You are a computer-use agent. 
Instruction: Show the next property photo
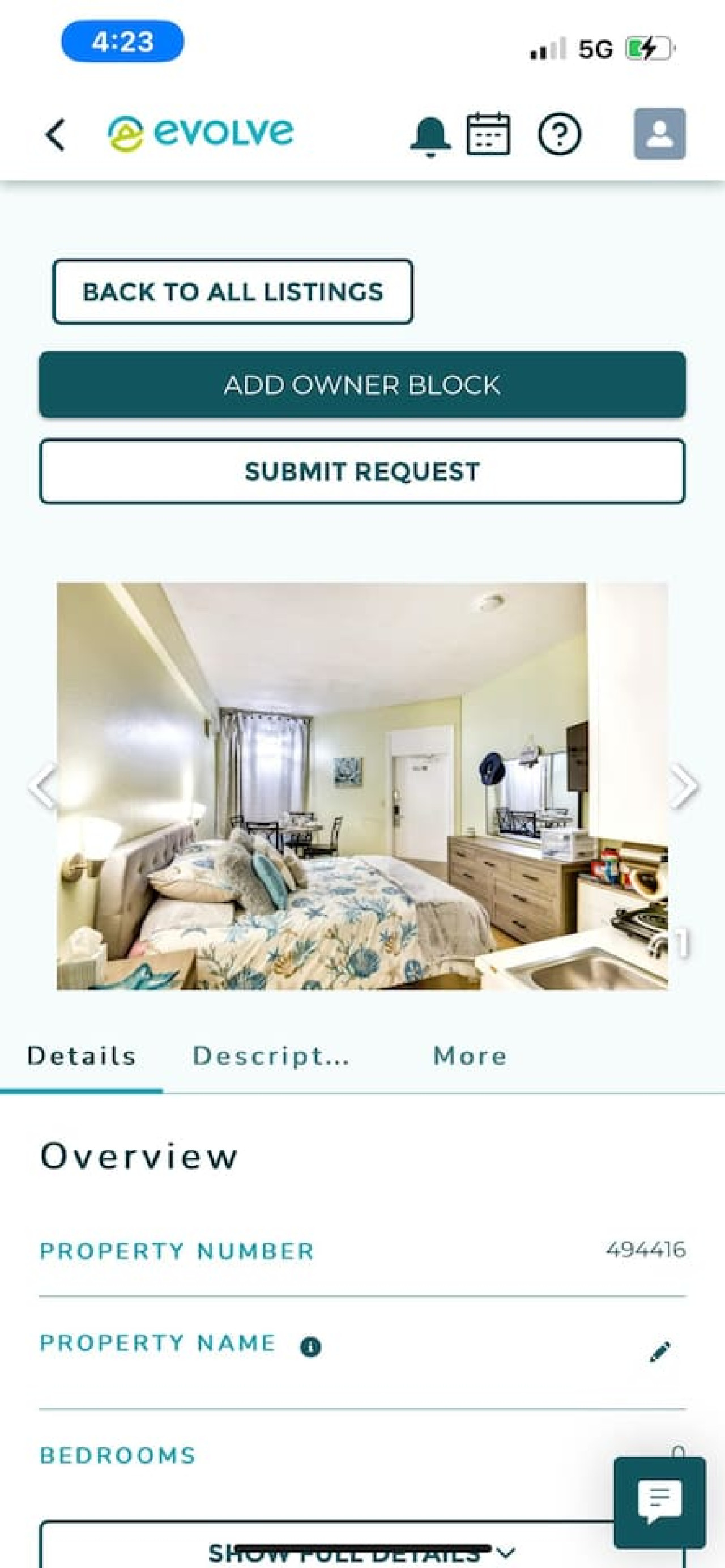(683, 786)
